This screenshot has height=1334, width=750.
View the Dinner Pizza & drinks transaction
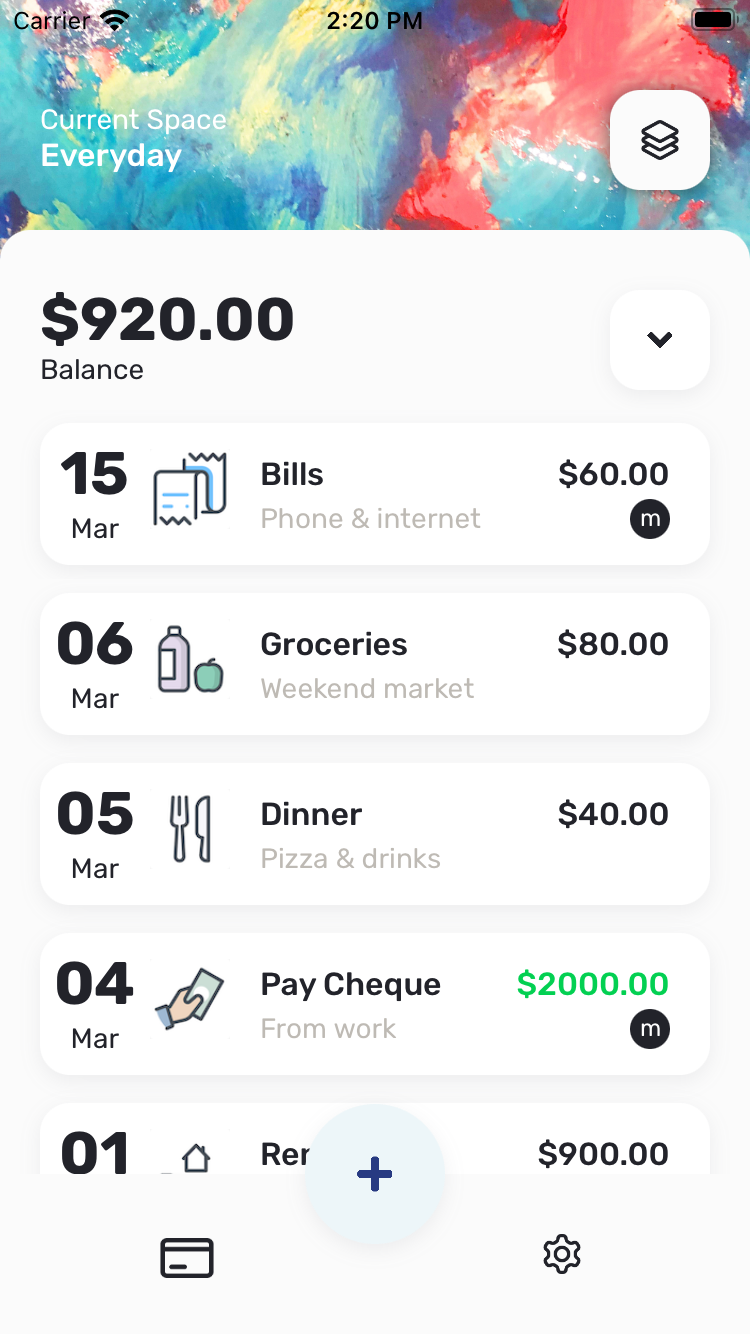pos(375,834)
